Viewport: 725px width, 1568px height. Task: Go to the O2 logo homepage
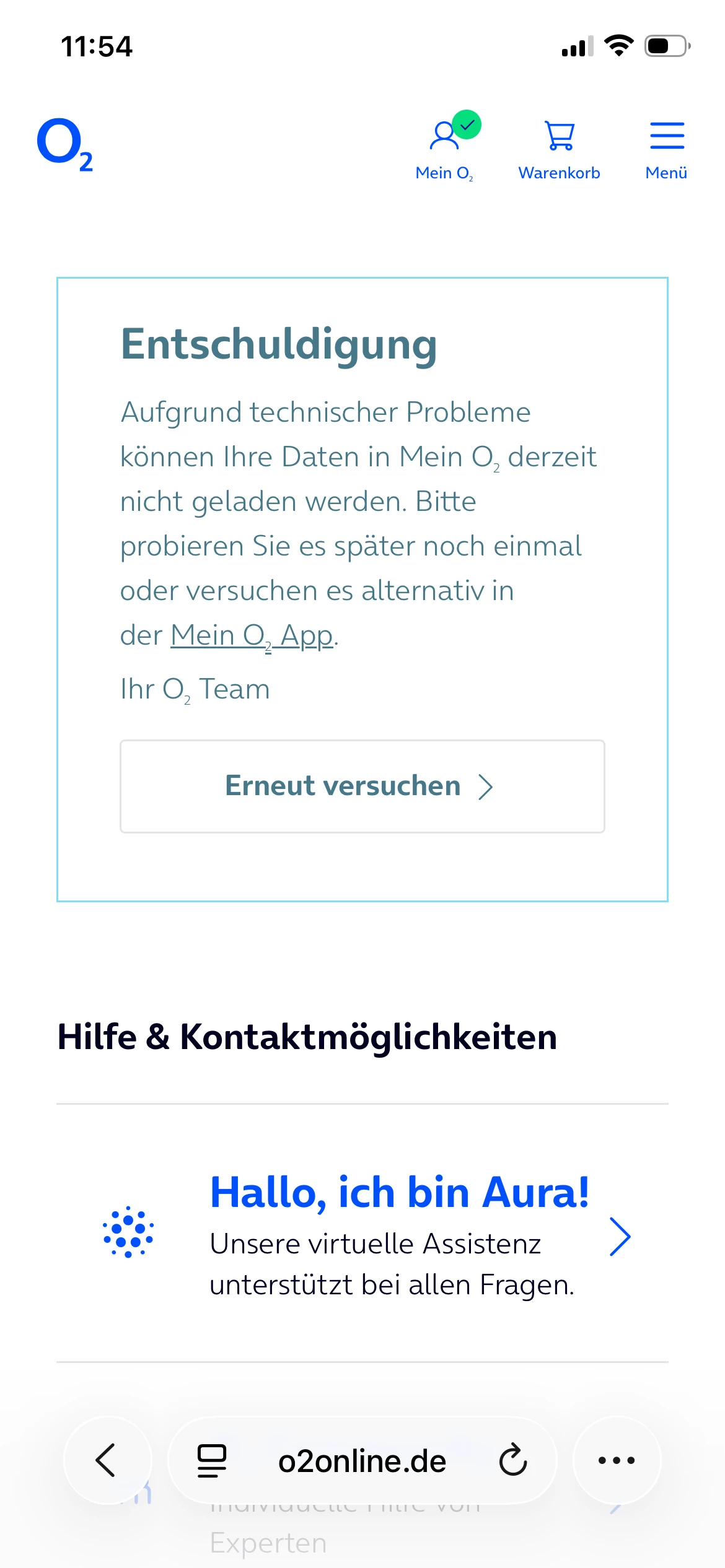[x=64, y=144]
